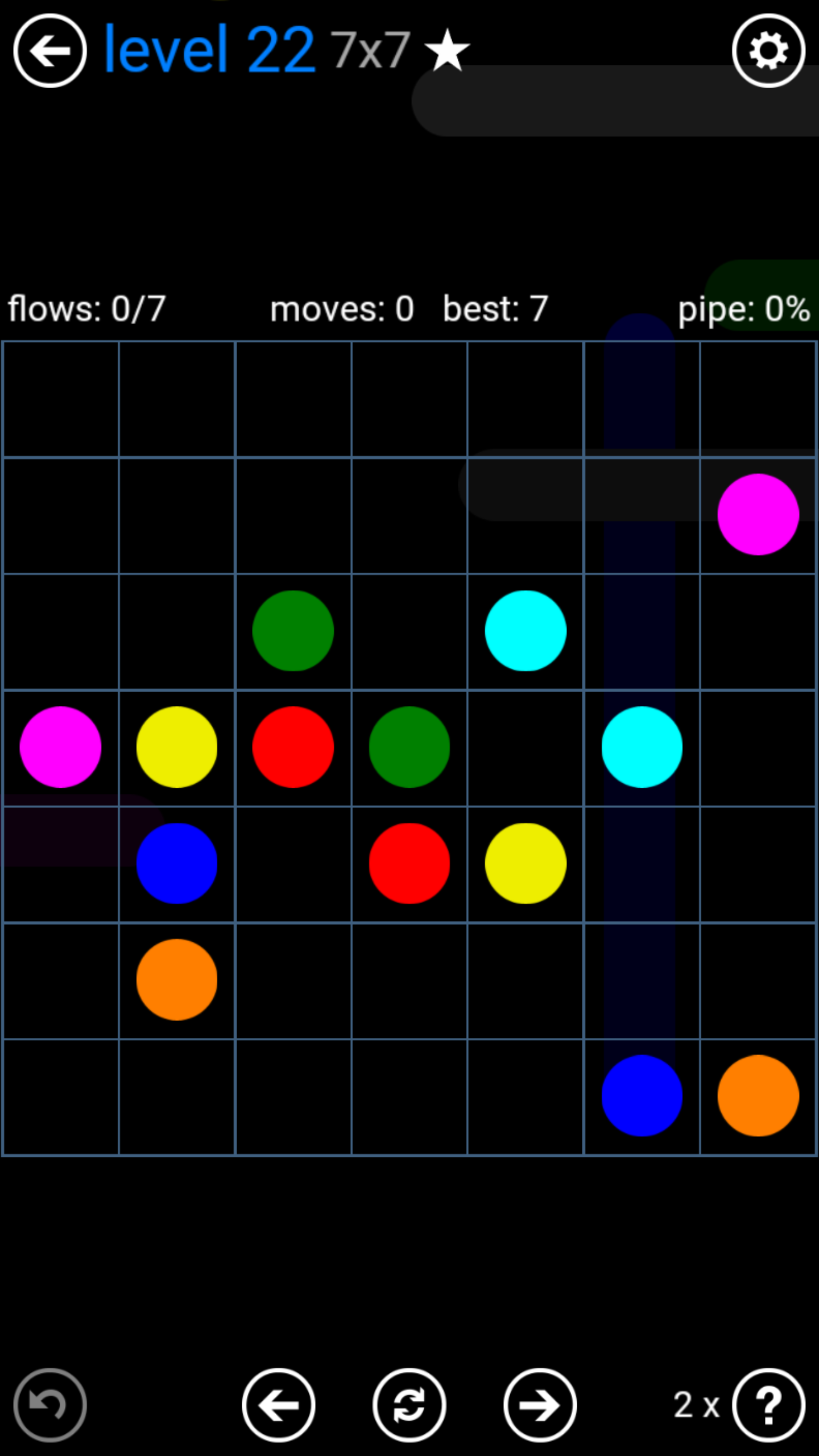Open the settings gear
Image resolution: width=819 pixels, height=1456 pixels.
[768, 51]
